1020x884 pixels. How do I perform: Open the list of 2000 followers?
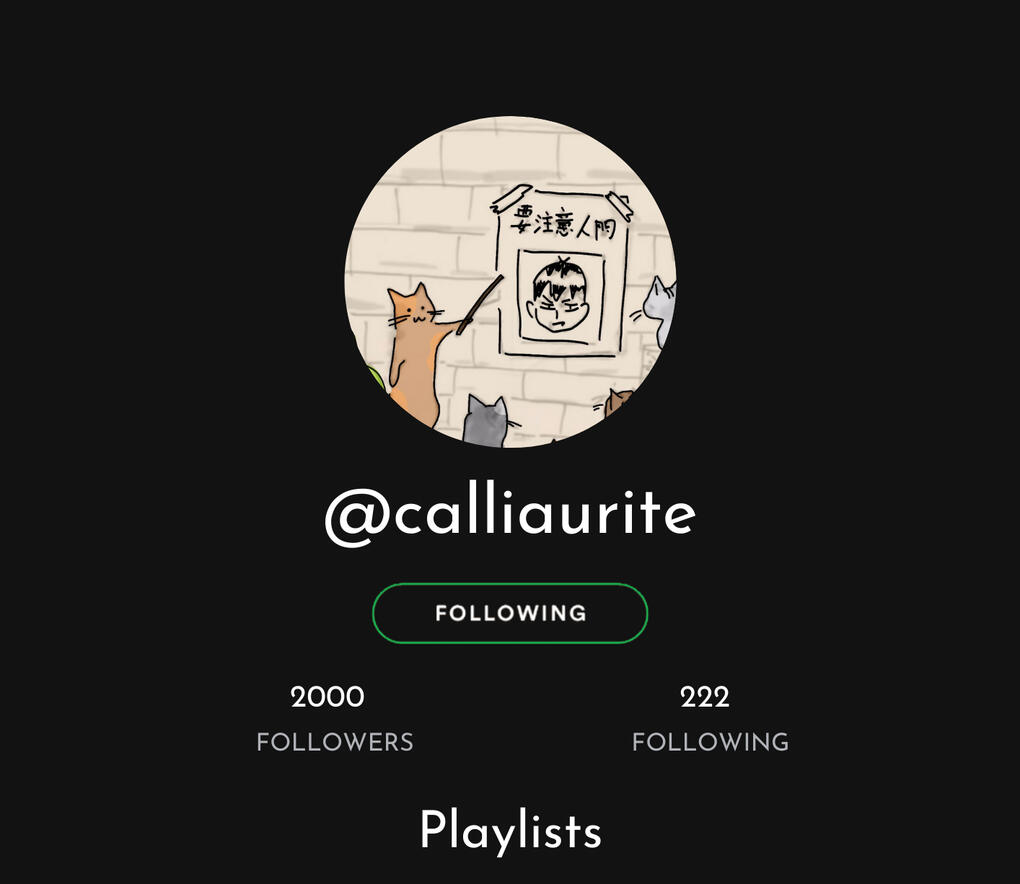tap(334, 720)
